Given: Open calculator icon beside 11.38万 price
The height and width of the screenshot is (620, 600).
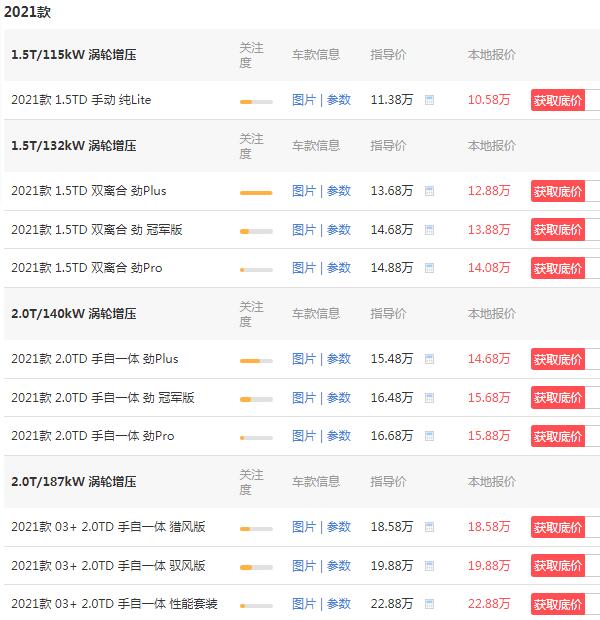Looking at the screenshot, I should click(x=429, y=100).
